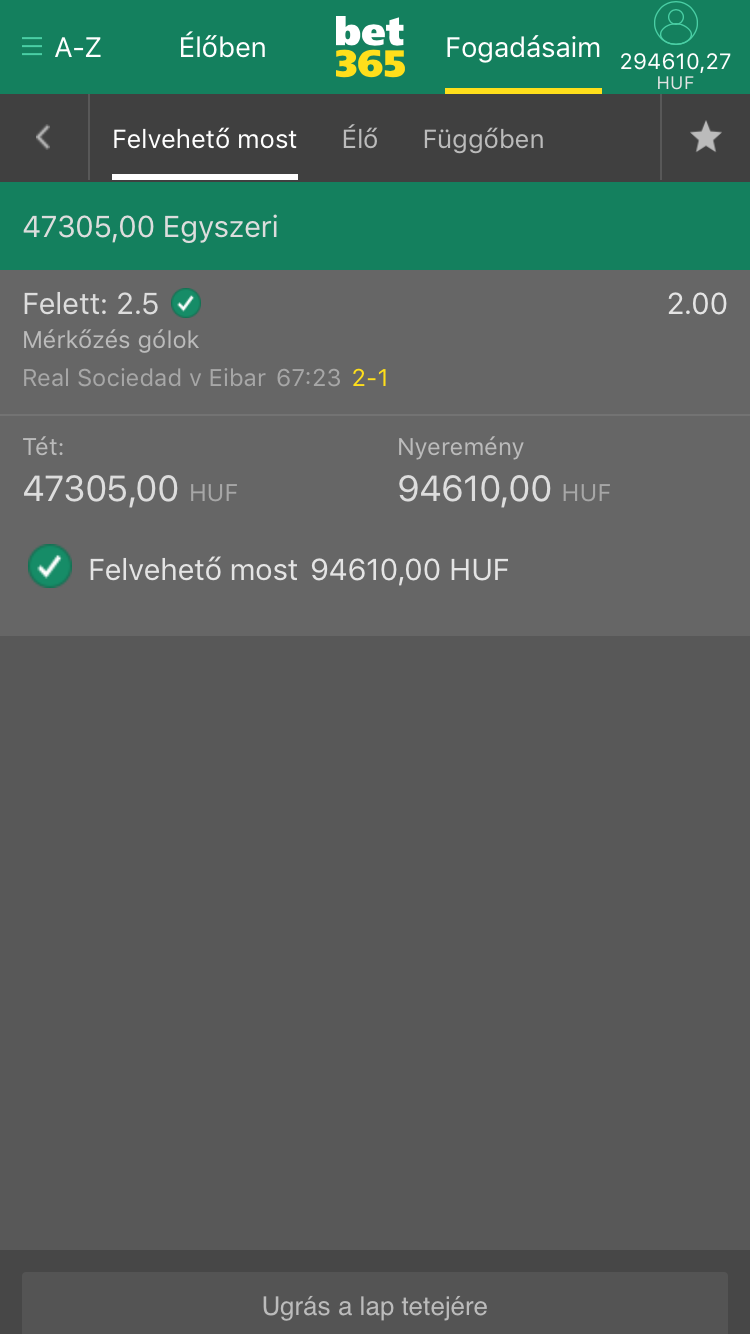750x1334 pixels.
Task: Open favourites via the star icon
Action: pos(706,138)
